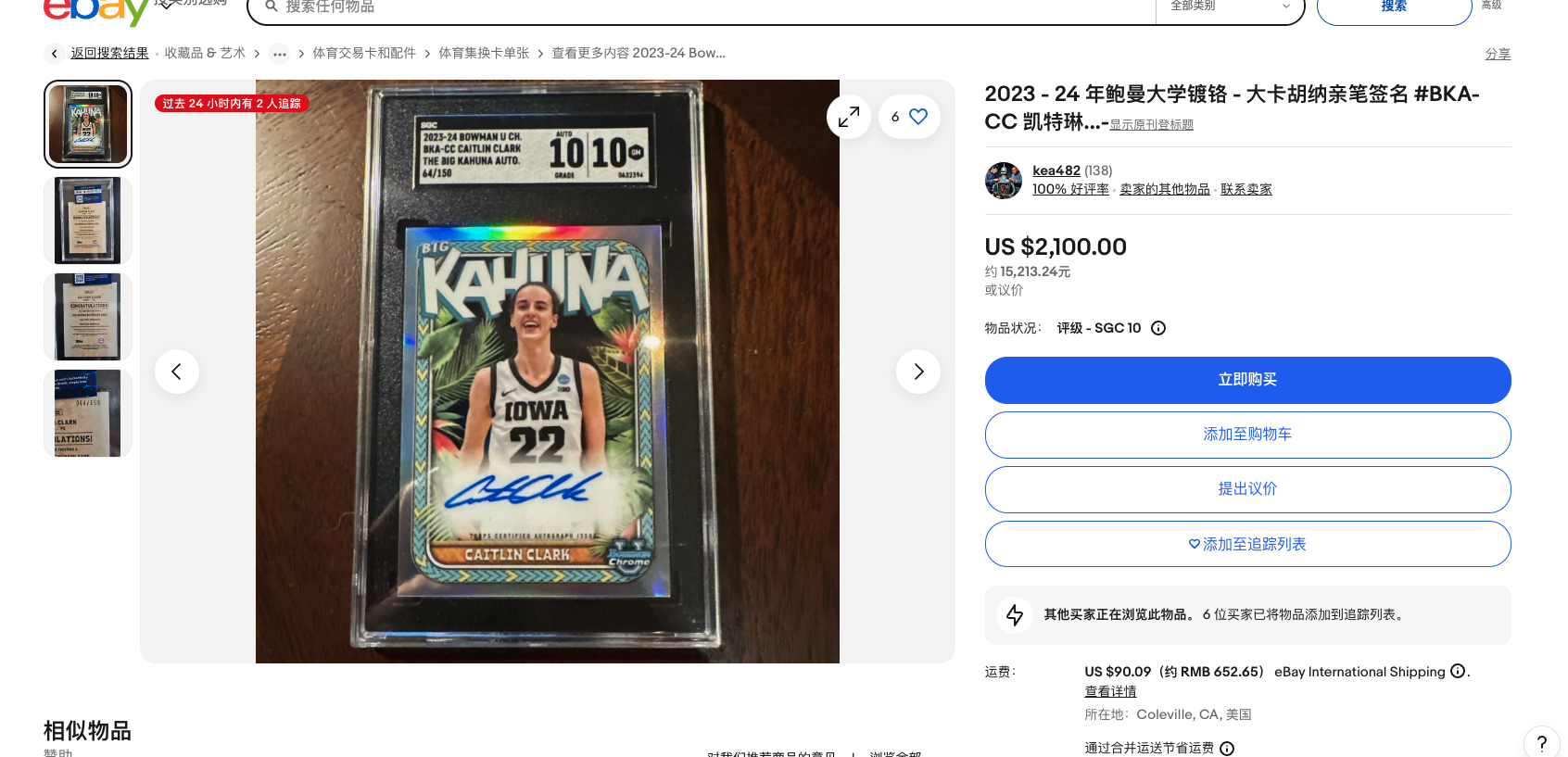This screenshot has width=1568, height=757.
Task: Select the second thumbnail photo
Action: pos(88,221)
